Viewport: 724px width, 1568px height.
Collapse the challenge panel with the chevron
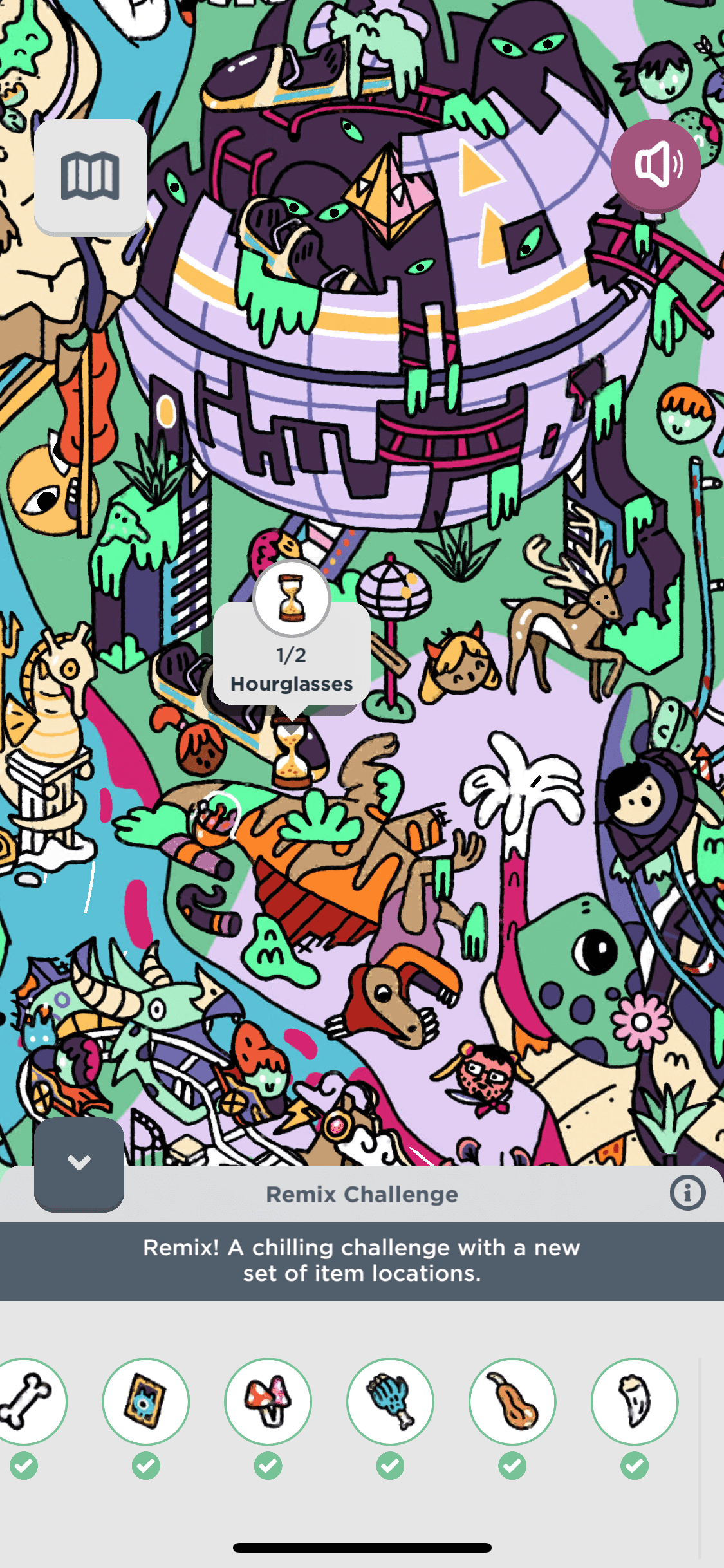point(79,1164)
